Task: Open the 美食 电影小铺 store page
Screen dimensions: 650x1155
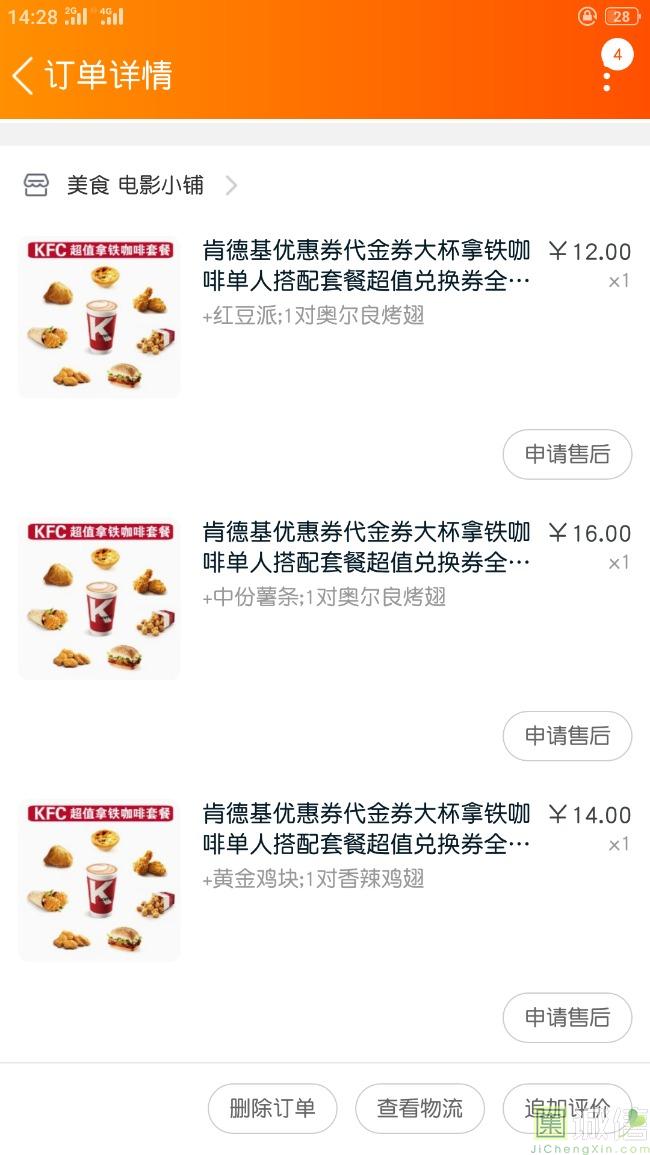Action: 134,185
